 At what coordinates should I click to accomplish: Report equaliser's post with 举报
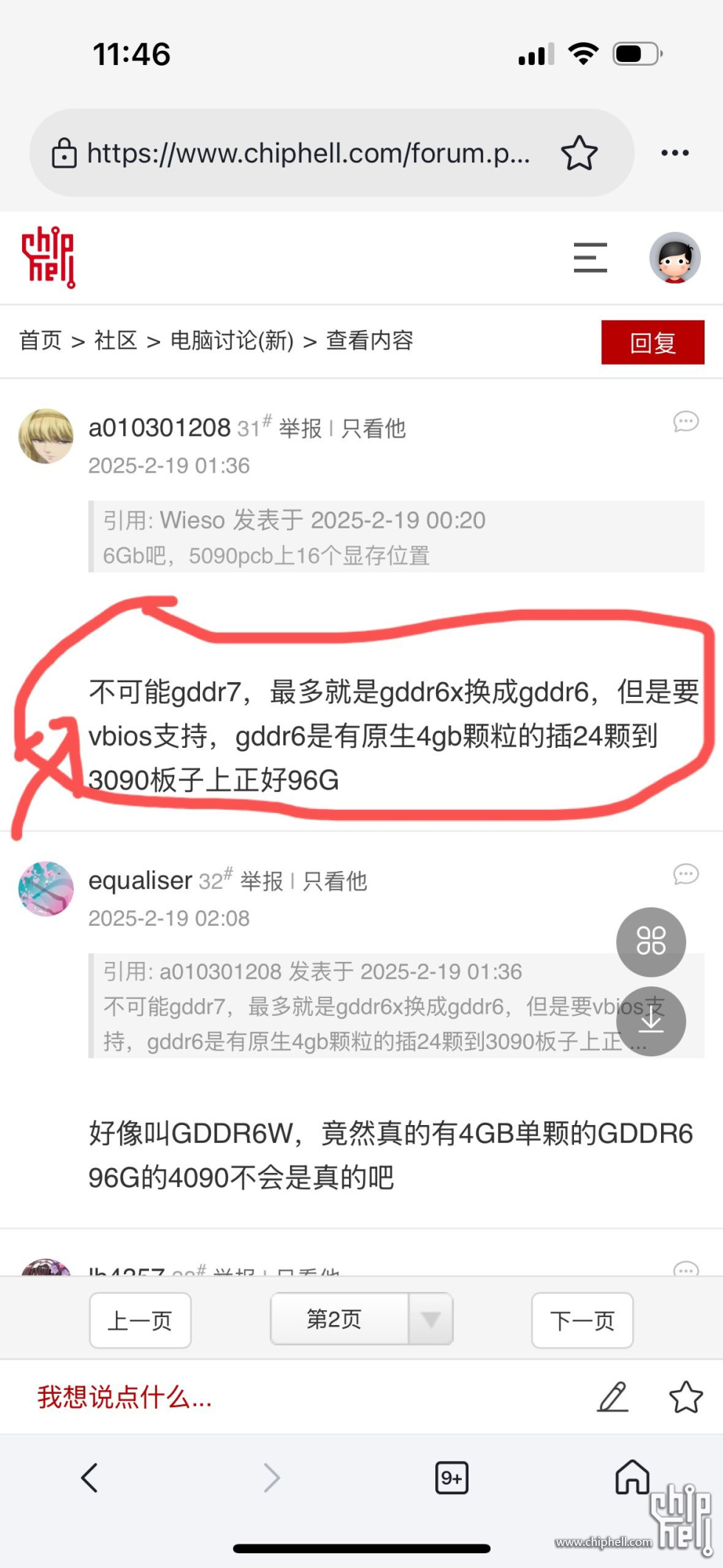point(262,881)
